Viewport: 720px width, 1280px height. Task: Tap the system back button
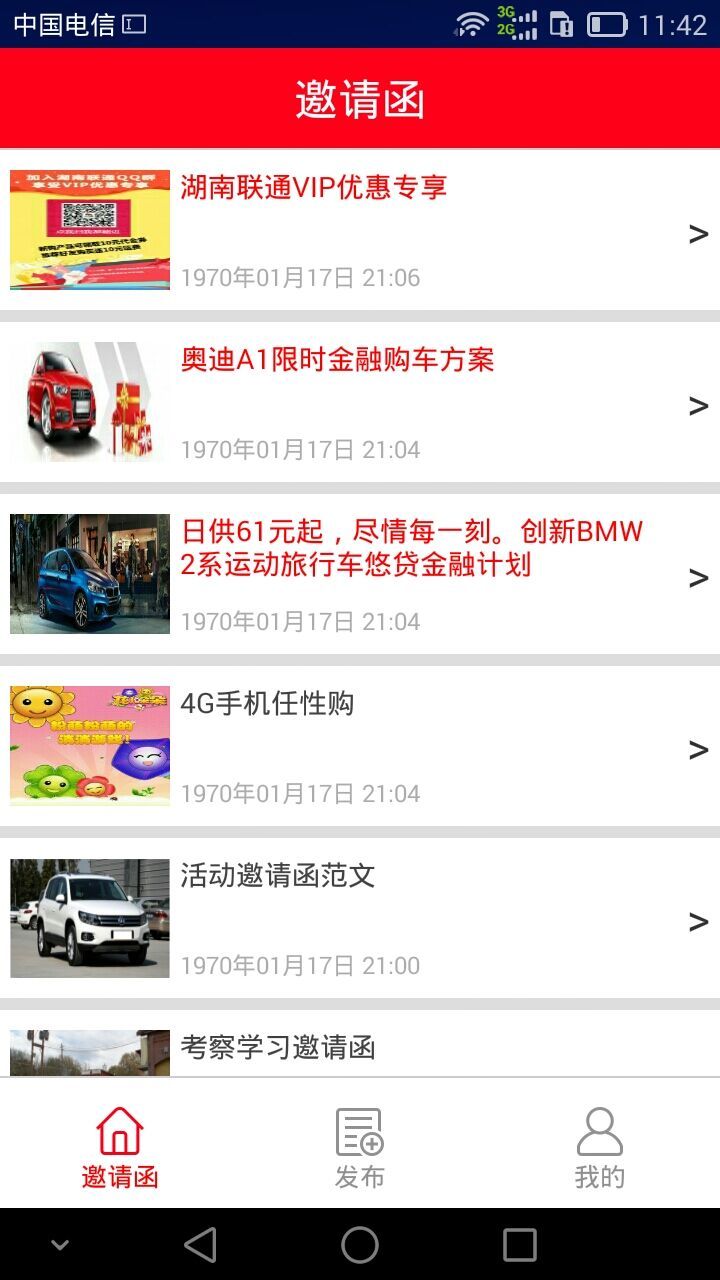click(200, 1245)
